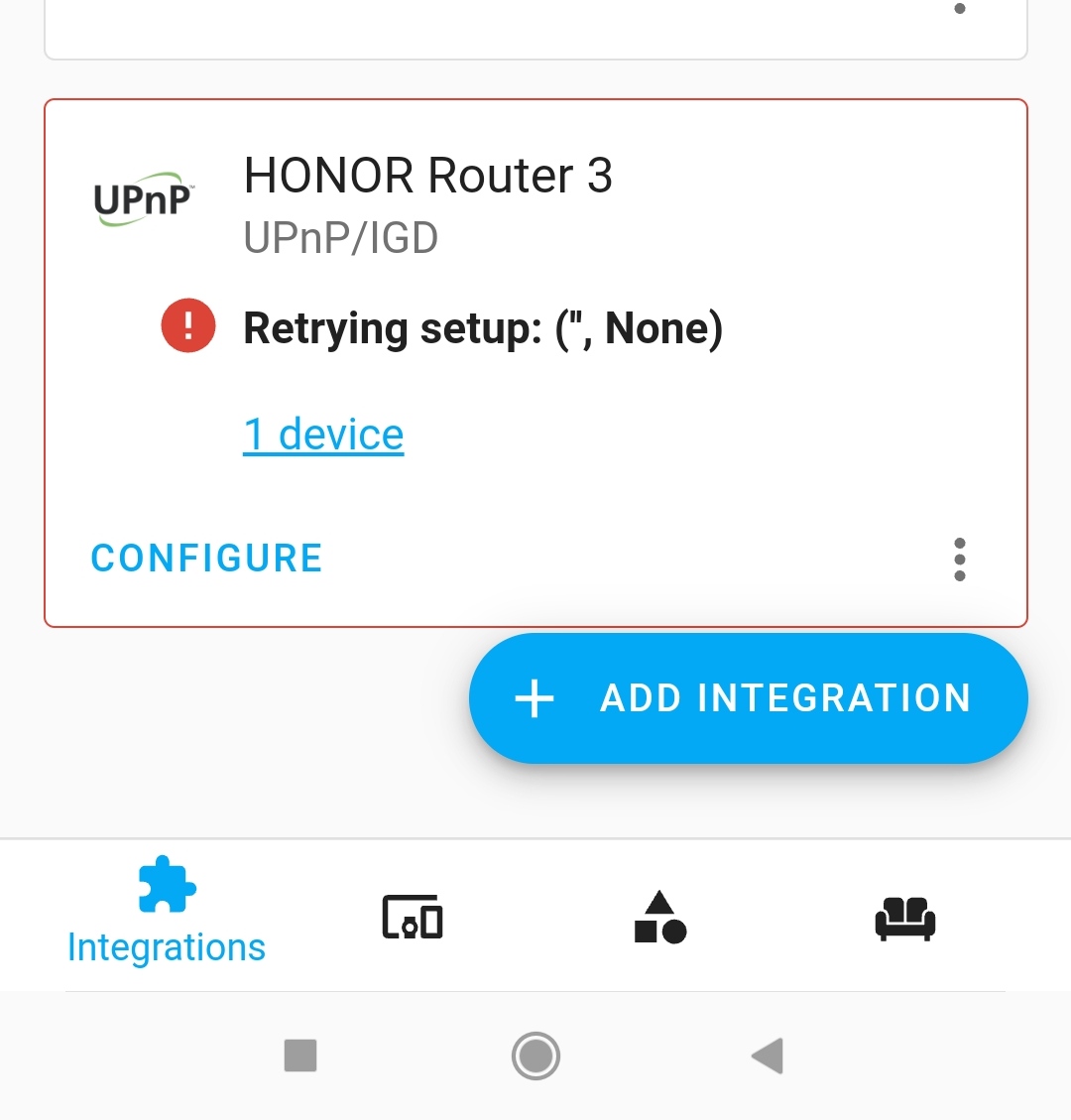Open the Devices tab icon in bottom bar

click(x=411, y=919)
